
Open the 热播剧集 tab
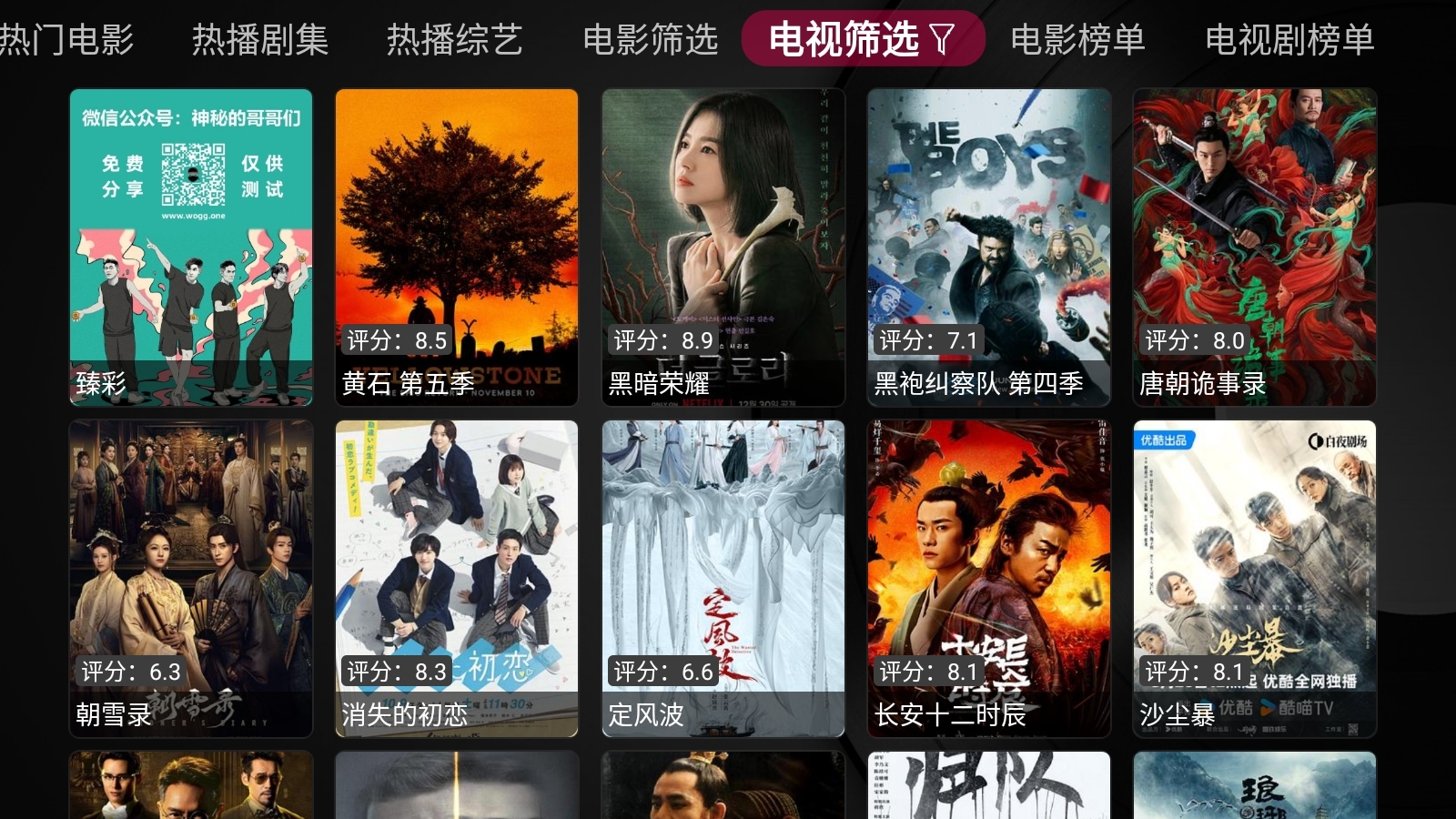260,39
